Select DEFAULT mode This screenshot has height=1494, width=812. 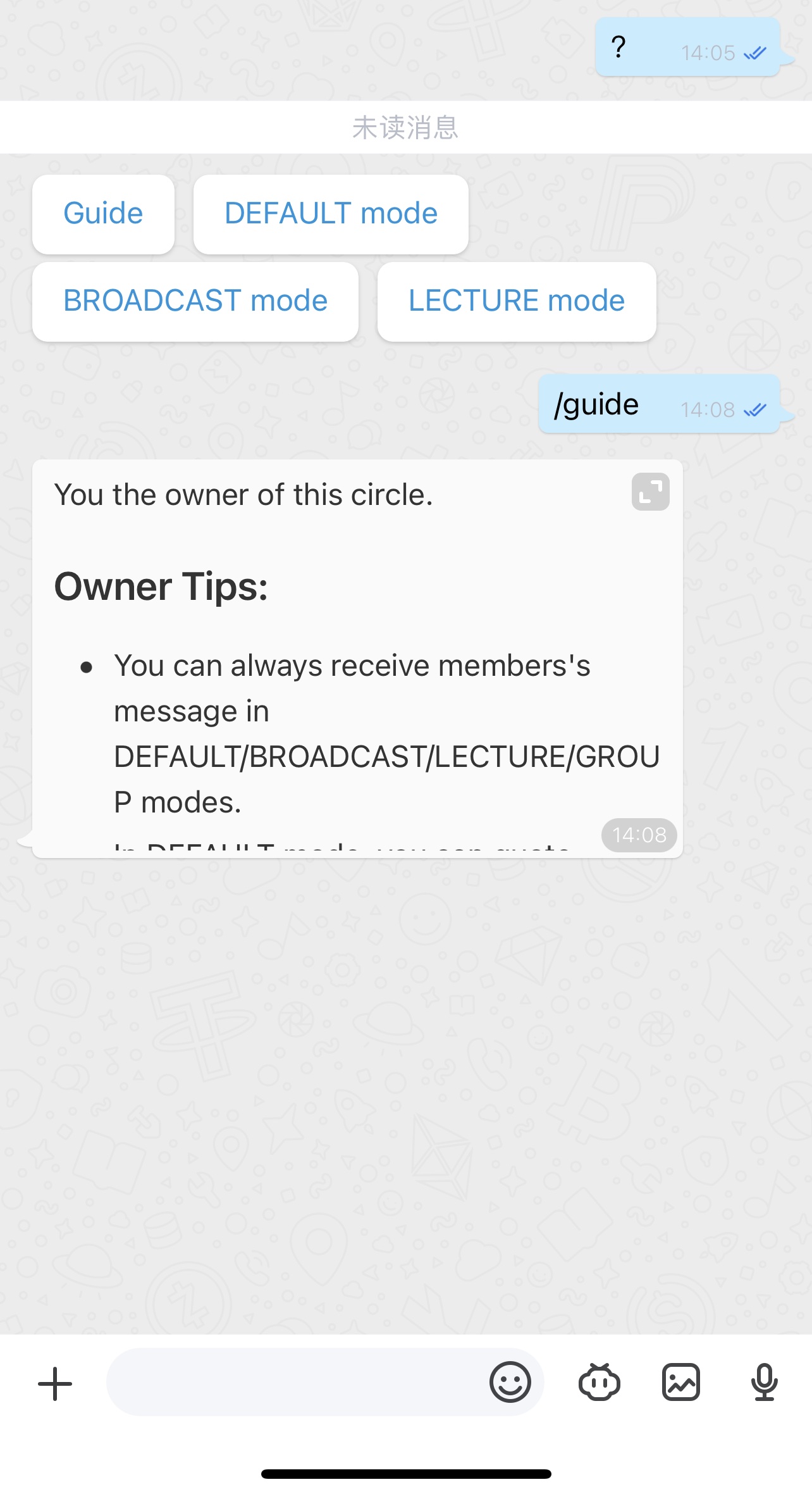coord(331,214)
